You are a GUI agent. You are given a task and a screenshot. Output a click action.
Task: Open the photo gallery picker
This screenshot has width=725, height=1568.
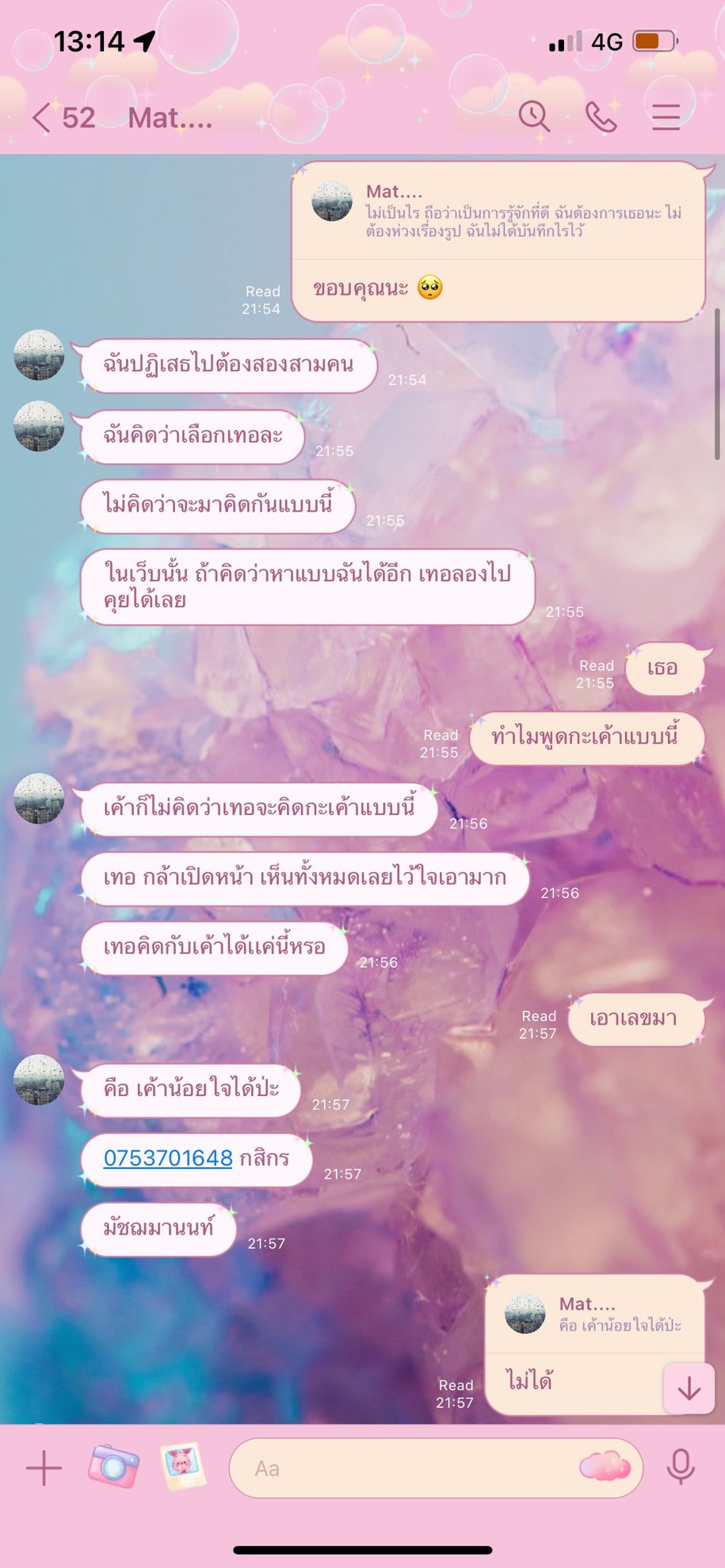pos(183,1466)
